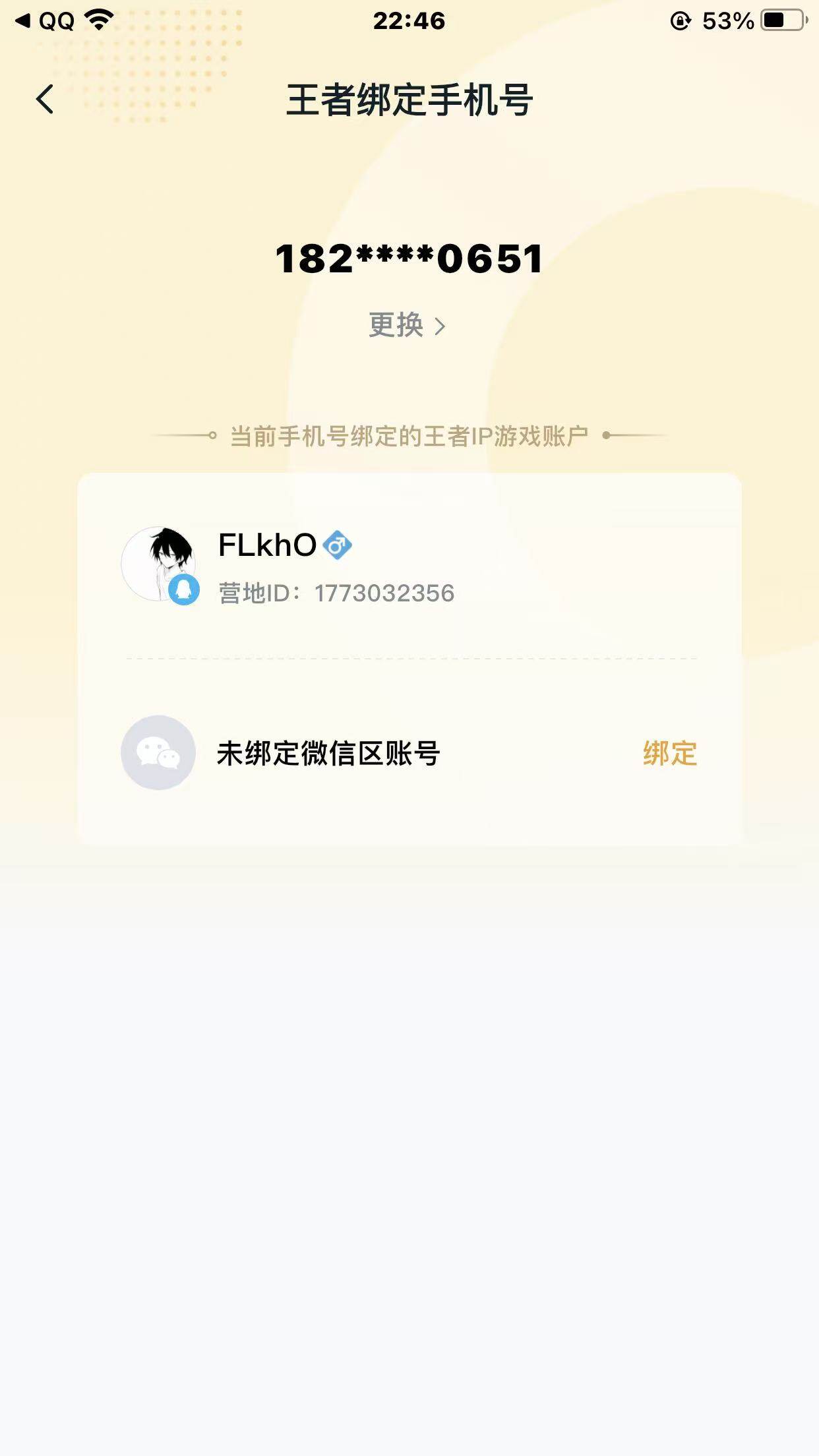Tap the FLkhO avatar thumbnail
The width and height of the screenshot is (819, 1456).
[x=163, y=561]
